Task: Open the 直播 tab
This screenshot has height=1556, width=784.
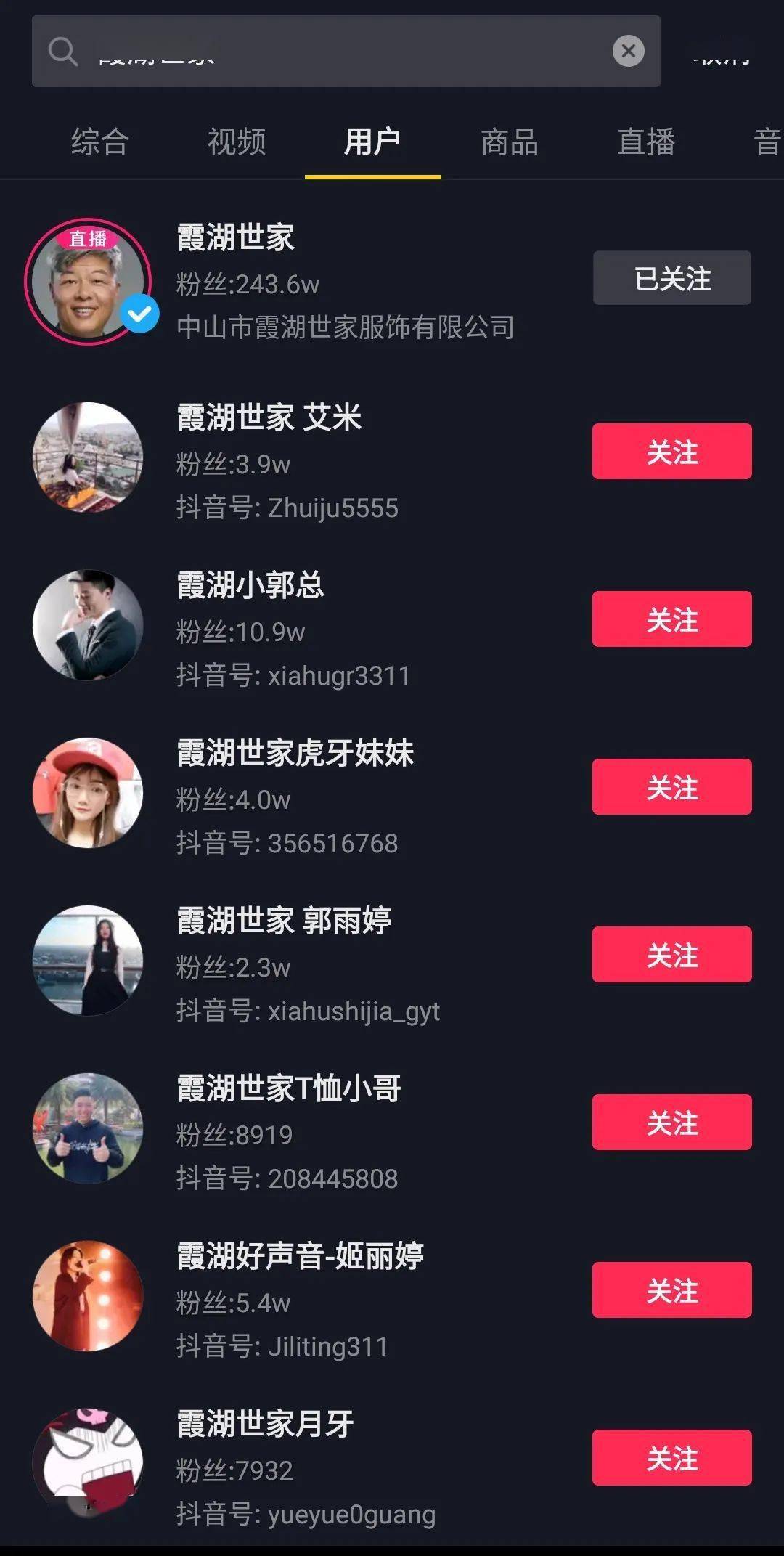Action: pos(645,142)
